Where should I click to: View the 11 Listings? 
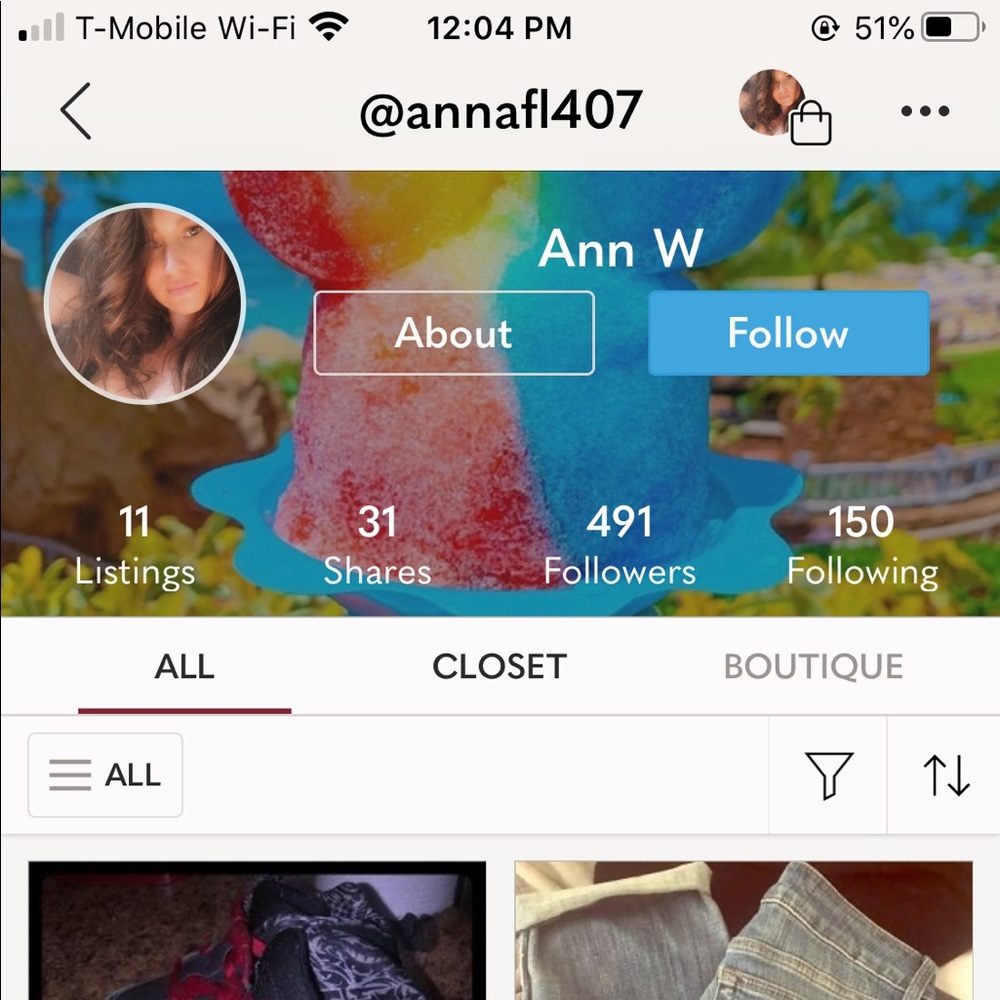[x=134, y=547]
